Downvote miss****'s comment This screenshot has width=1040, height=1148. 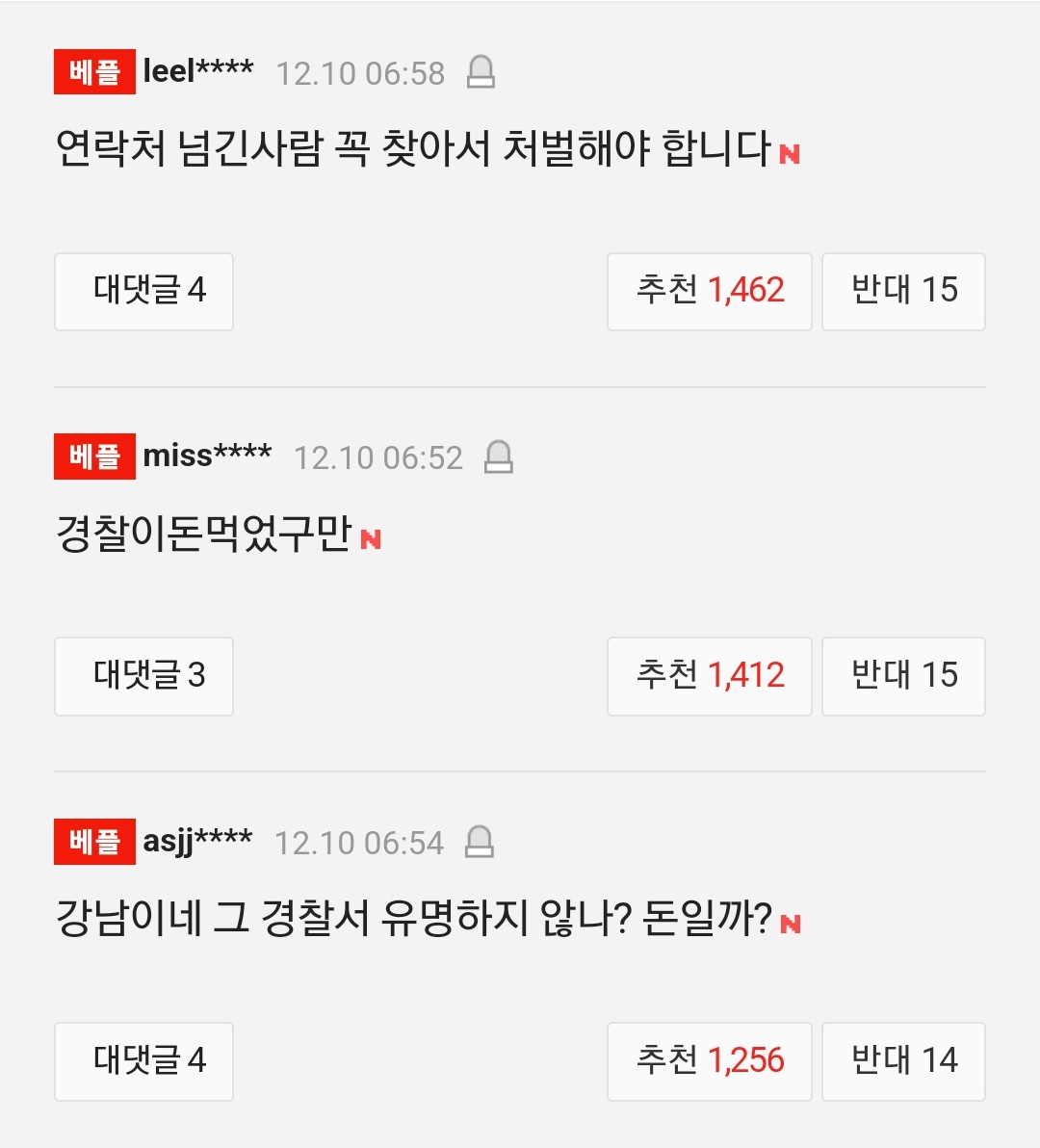902,676
